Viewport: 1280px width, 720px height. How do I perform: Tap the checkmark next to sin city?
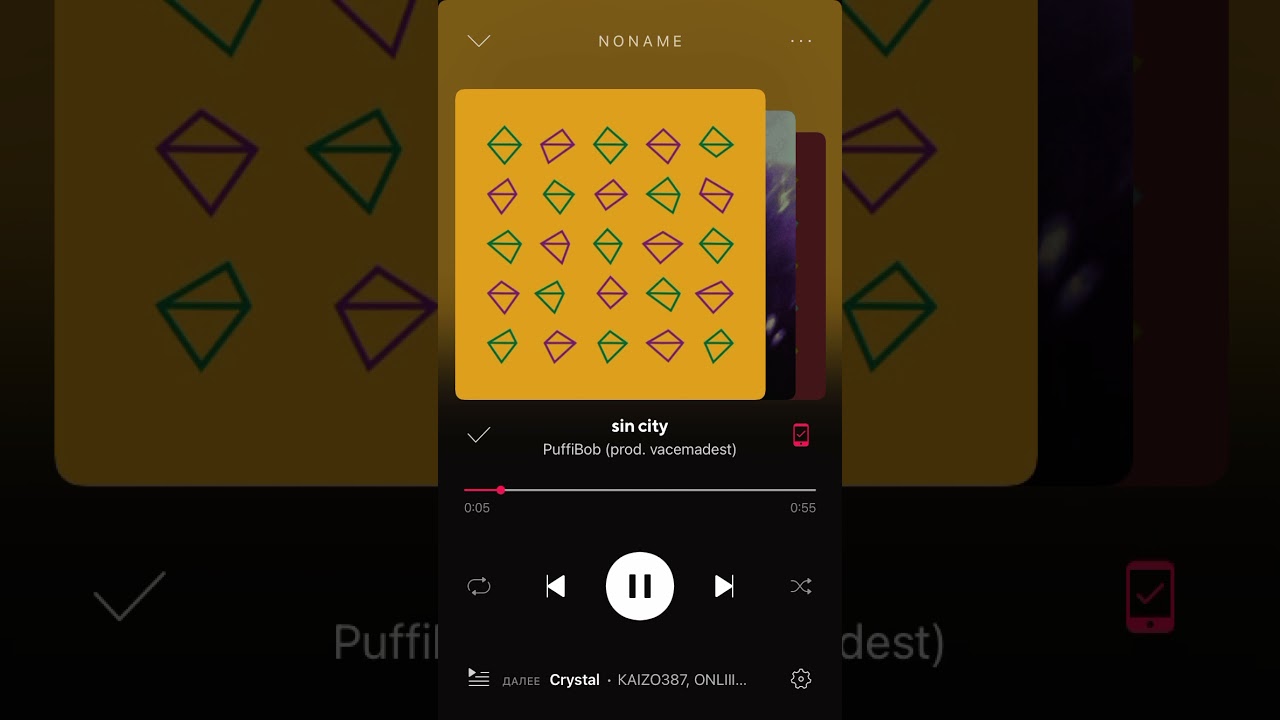tap(479, 435)
